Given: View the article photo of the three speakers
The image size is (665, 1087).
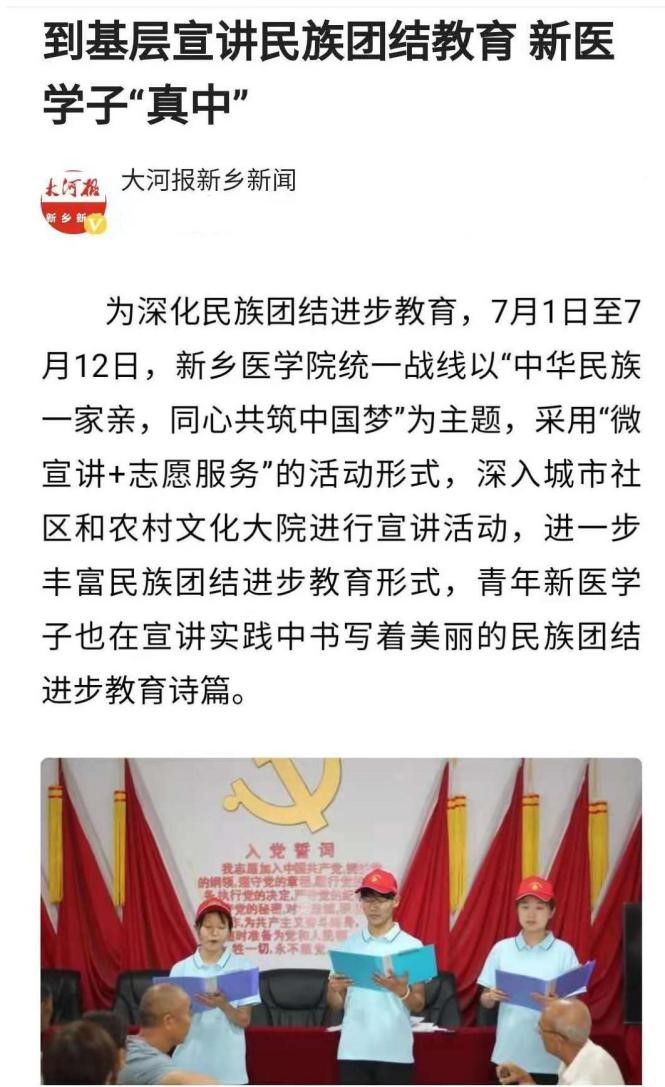Looking at the screenshot, I should [340, 920].
